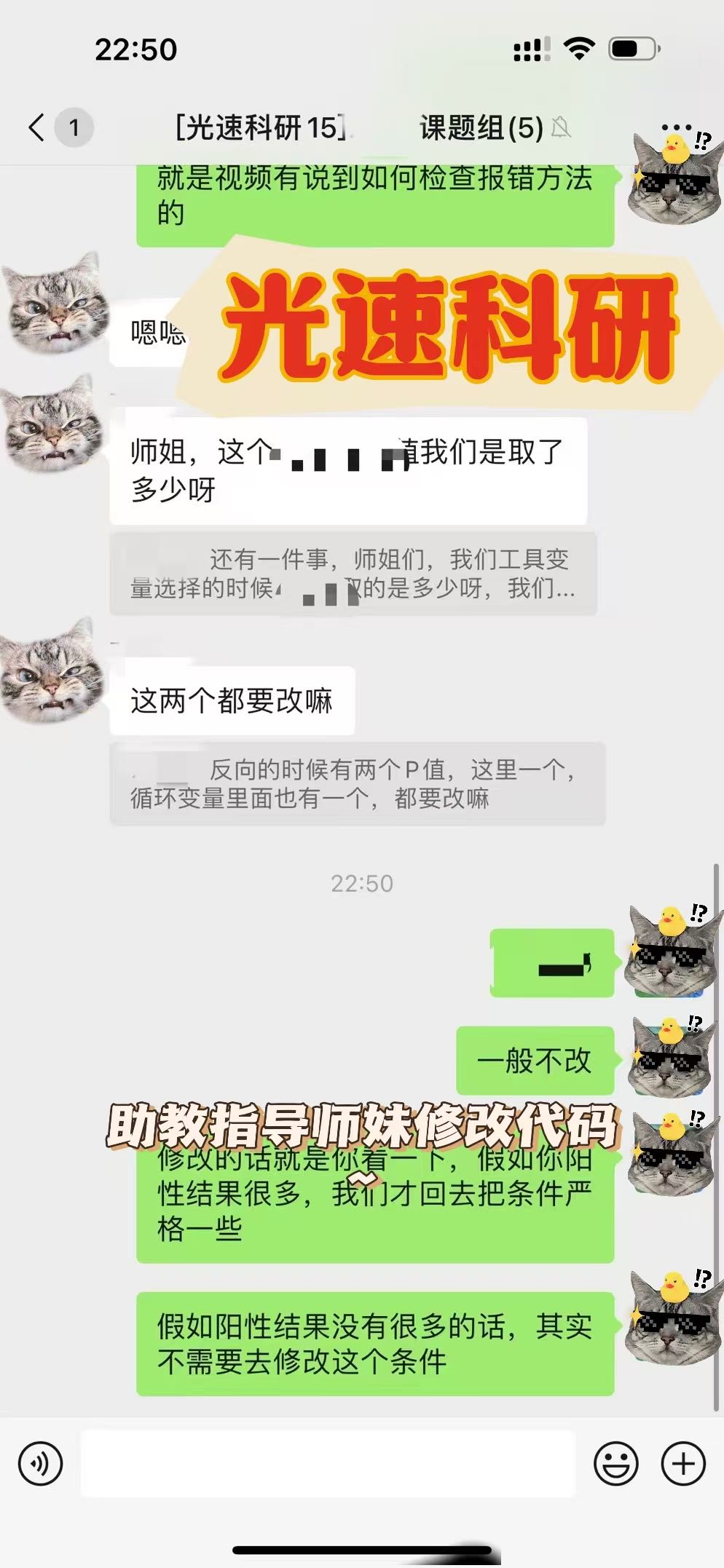The image size is (724, 1568).
Task: Switch to voice message input
Action: pyautogui.click(x=41, y=1463)
